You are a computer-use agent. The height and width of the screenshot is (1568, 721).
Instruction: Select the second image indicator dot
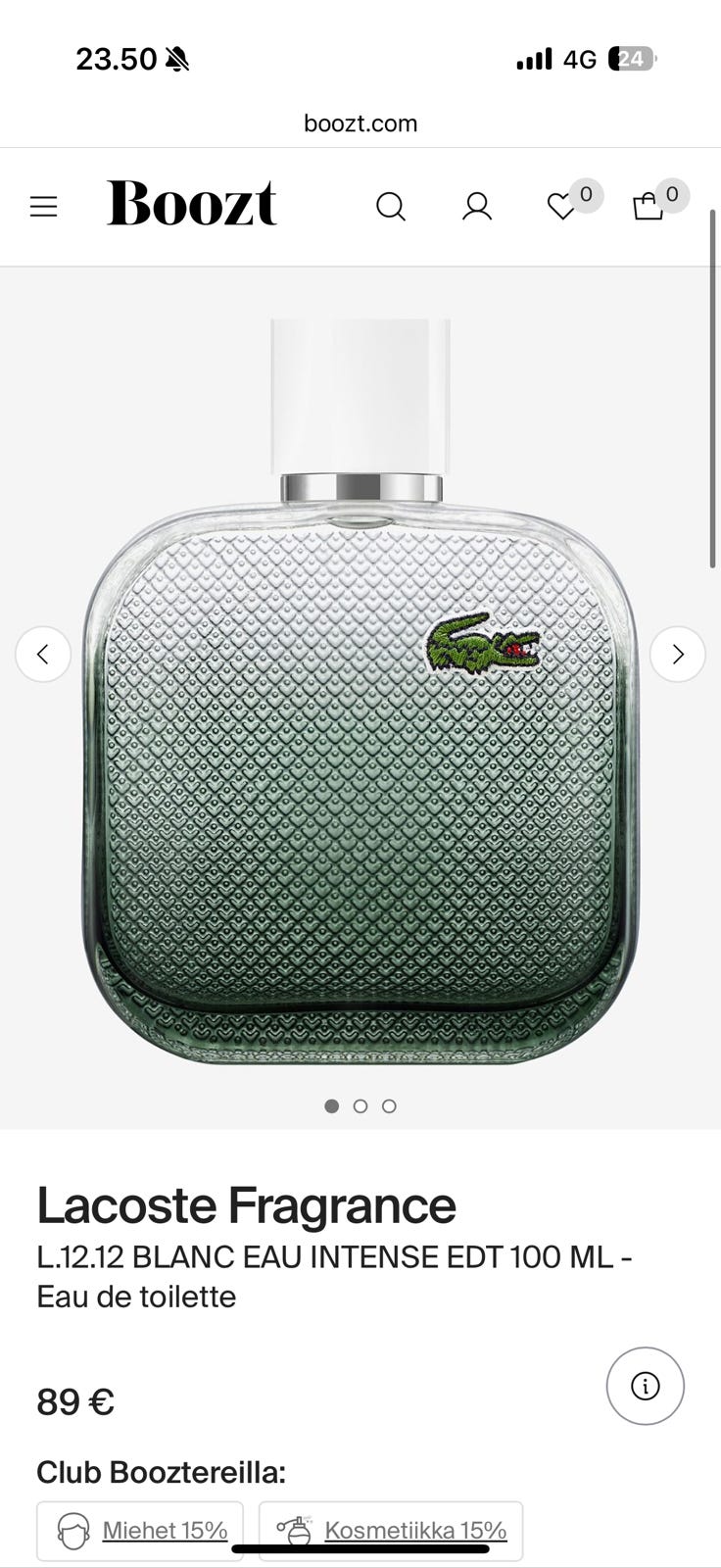pyautogui.click(x=360, y=1106)
